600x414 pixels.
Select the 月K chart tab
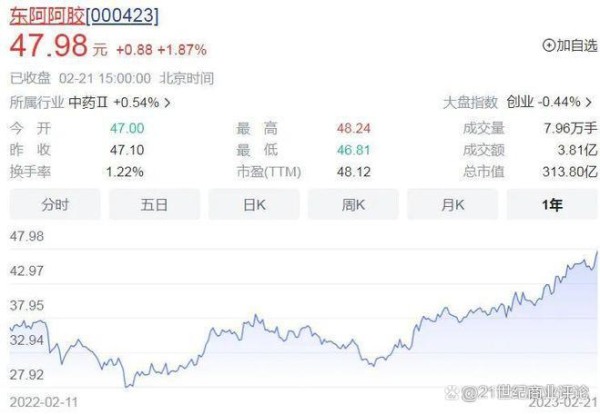(453, 204)
